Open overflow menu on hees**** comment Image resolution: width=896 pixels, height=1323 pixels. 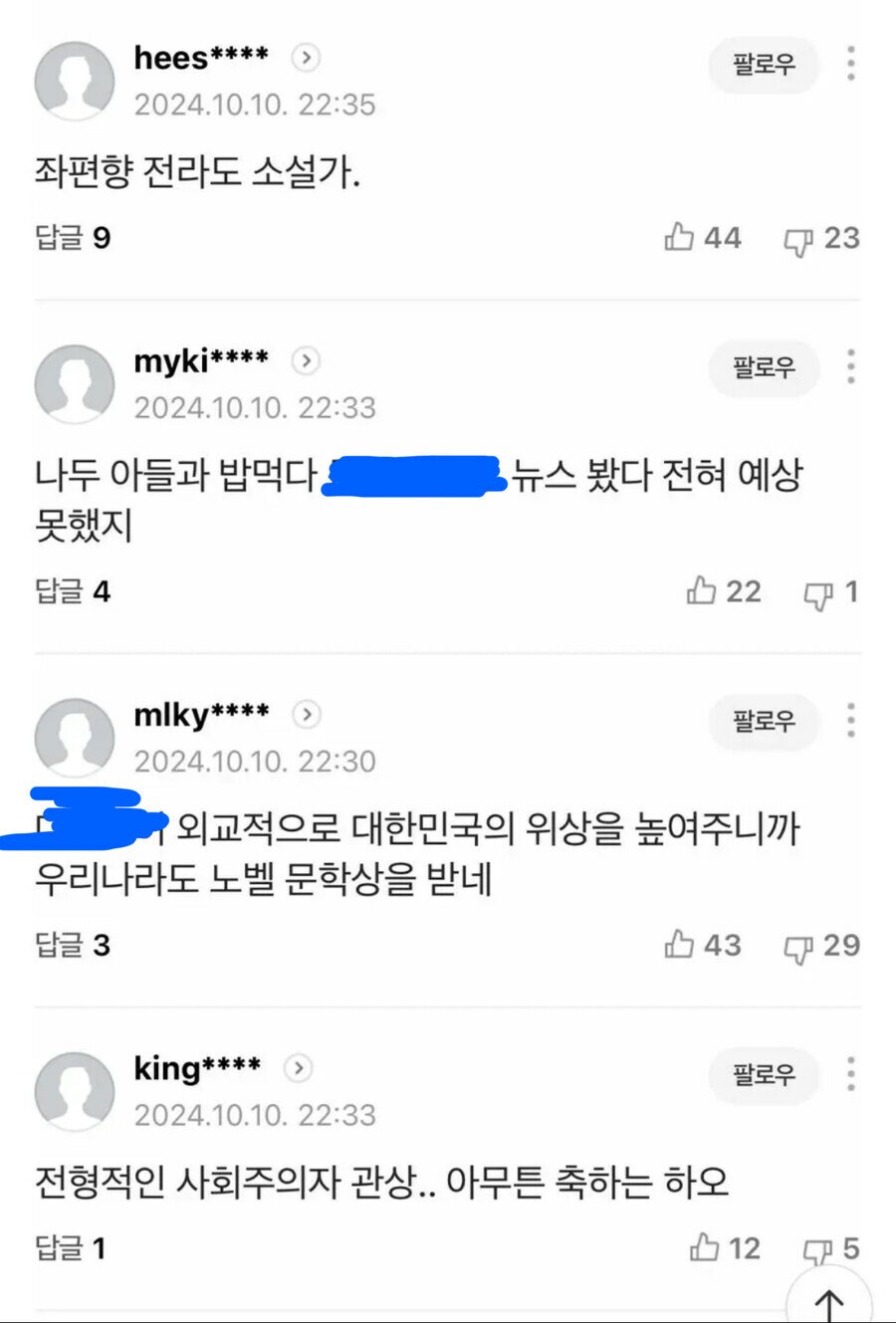click(x=850, y=64)
